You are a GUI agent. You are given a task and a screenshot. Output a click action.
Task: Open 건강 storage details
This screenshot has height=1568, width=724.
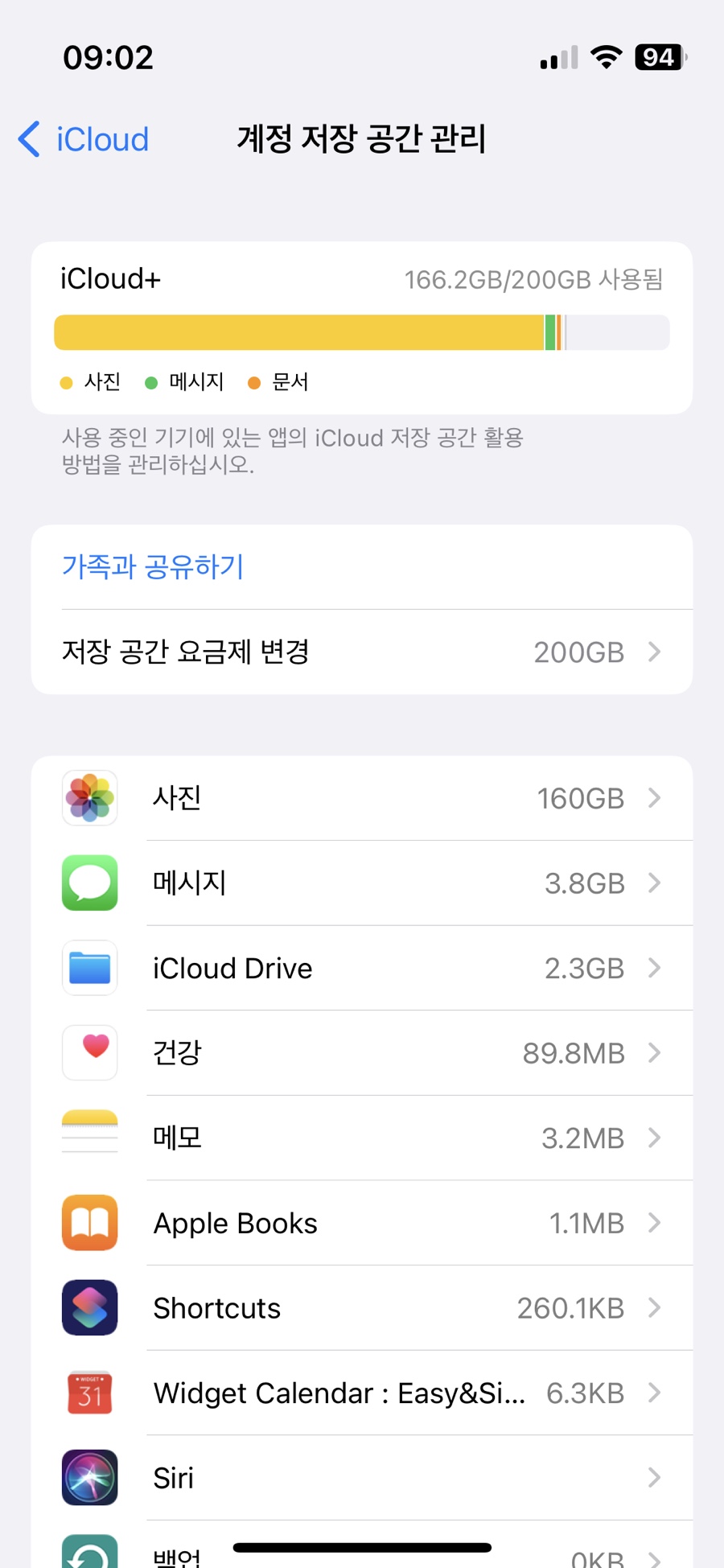362,1053
